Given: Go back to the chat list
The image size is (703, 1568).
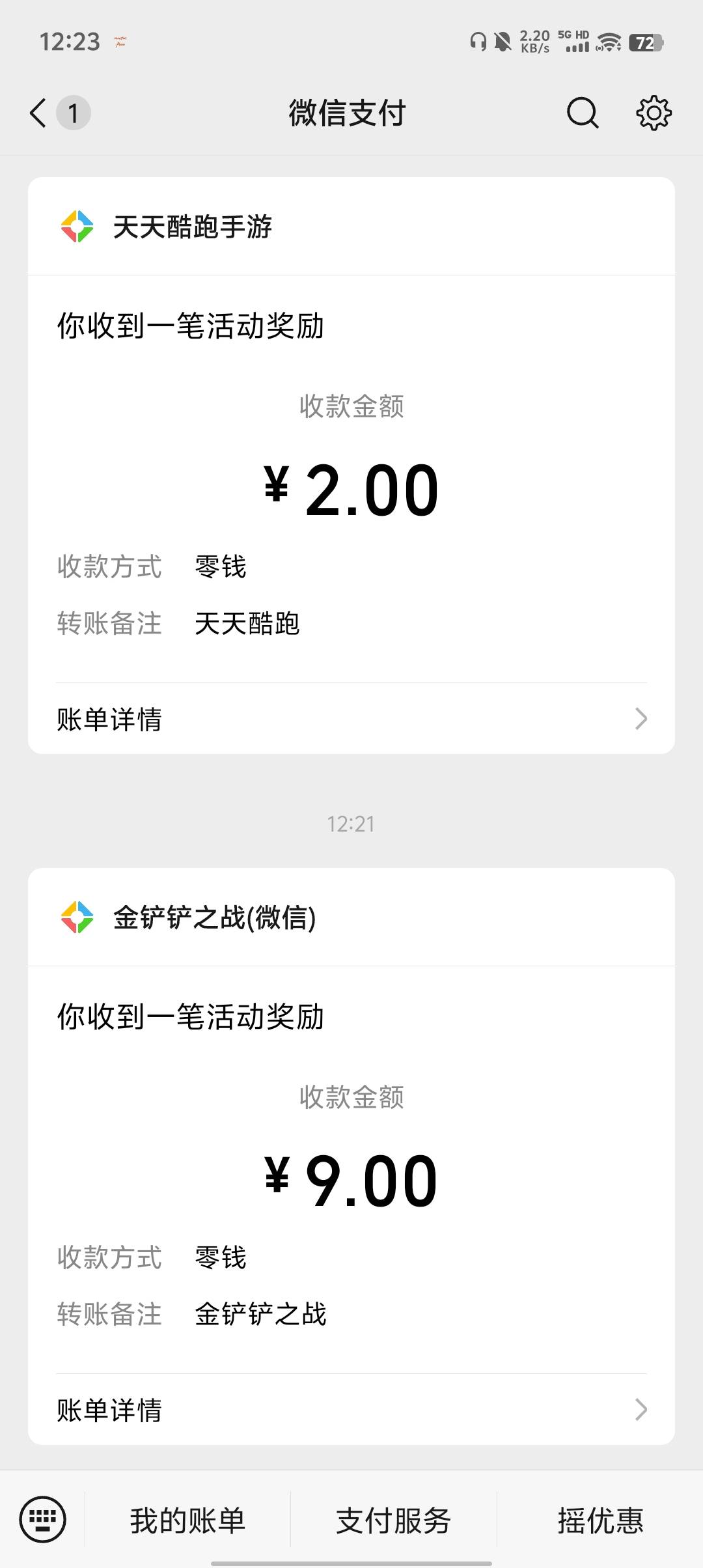Looking at the screenshot, I should click(x=39, y=113).
